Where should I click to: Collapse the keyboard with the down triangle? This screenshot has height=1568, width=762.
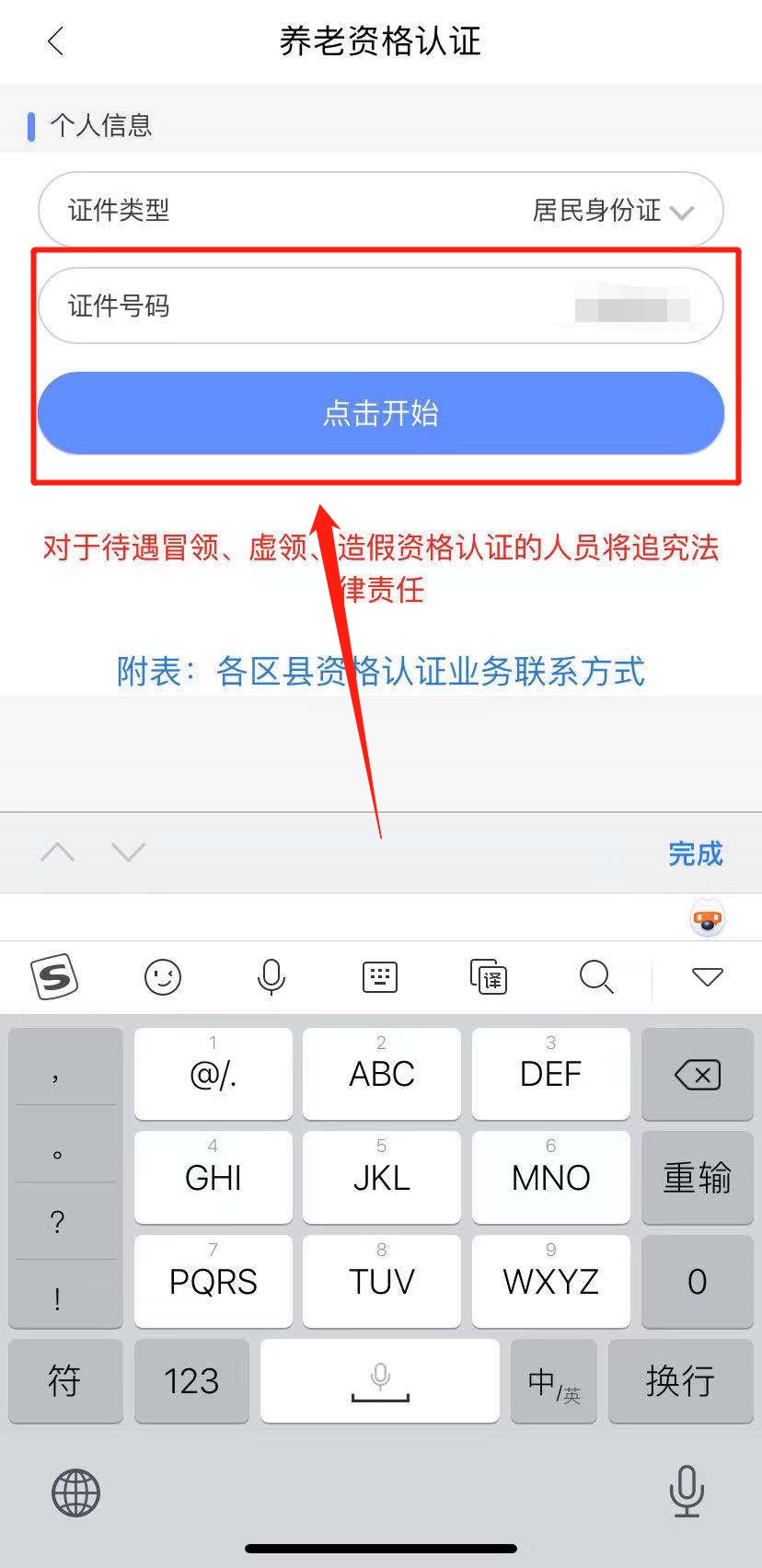[707, 977]
